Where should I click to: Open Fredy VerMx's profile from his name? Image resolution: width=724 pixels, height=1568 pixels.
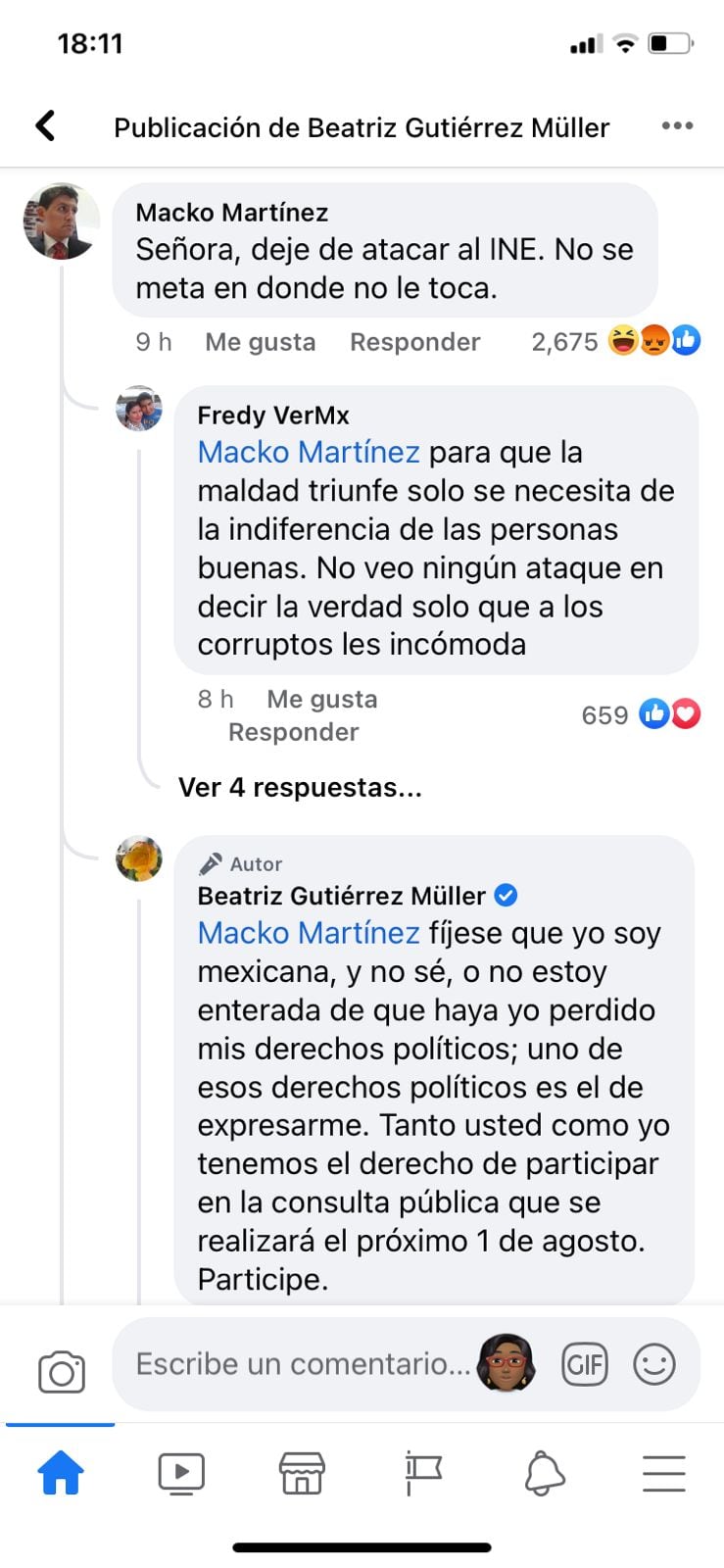273,416
